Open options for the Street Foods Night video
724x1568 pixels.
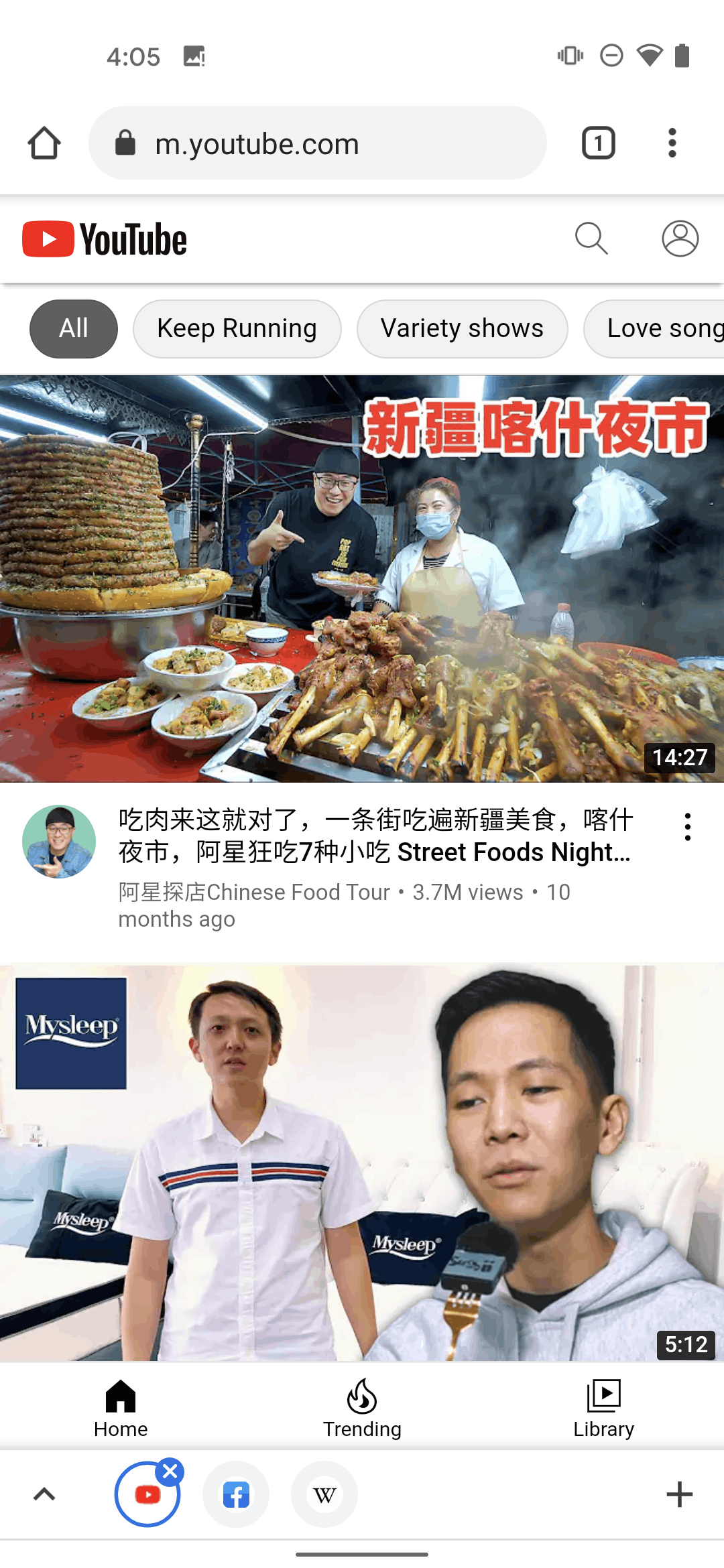[688, 827]
